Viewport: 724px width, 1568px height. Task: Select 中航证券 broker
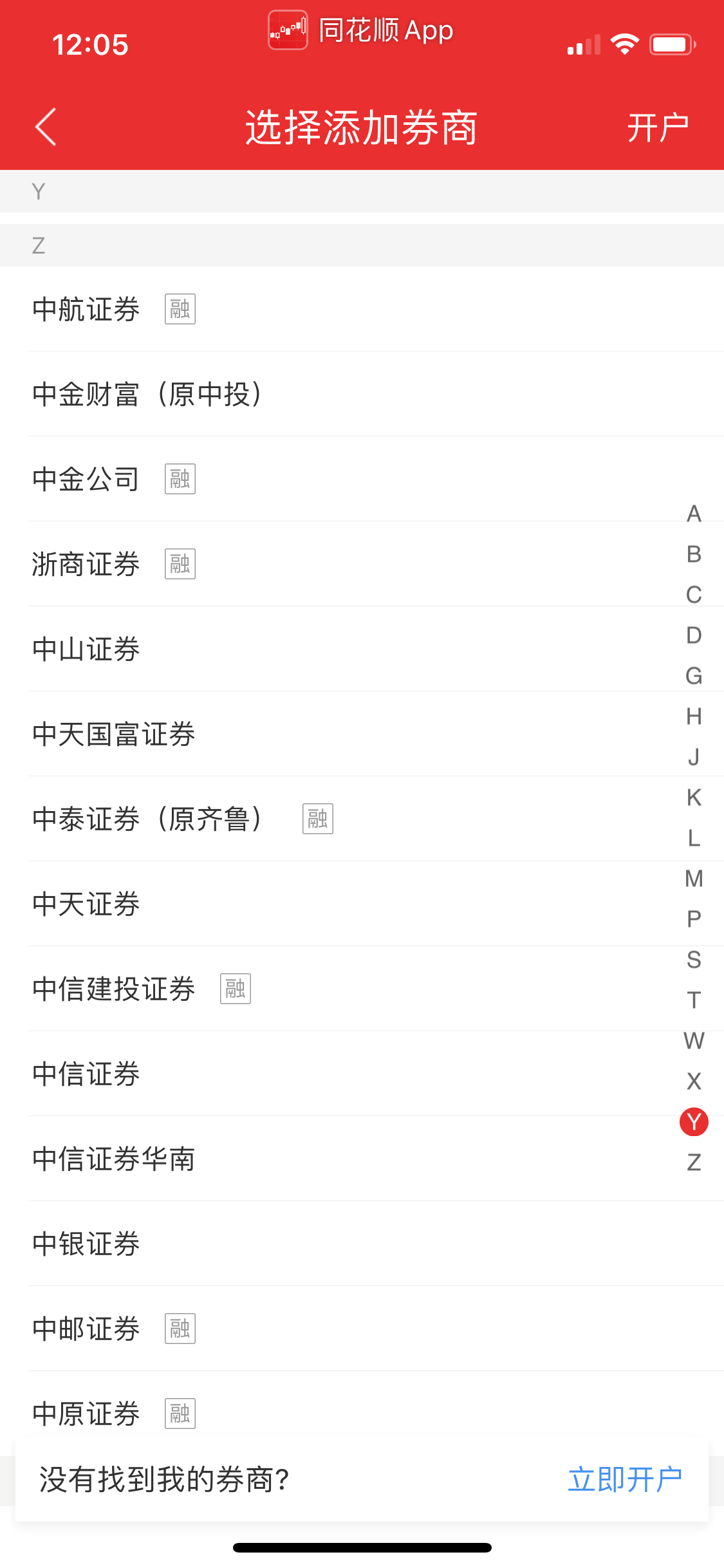pyautogui.click(x=362, y=309)
